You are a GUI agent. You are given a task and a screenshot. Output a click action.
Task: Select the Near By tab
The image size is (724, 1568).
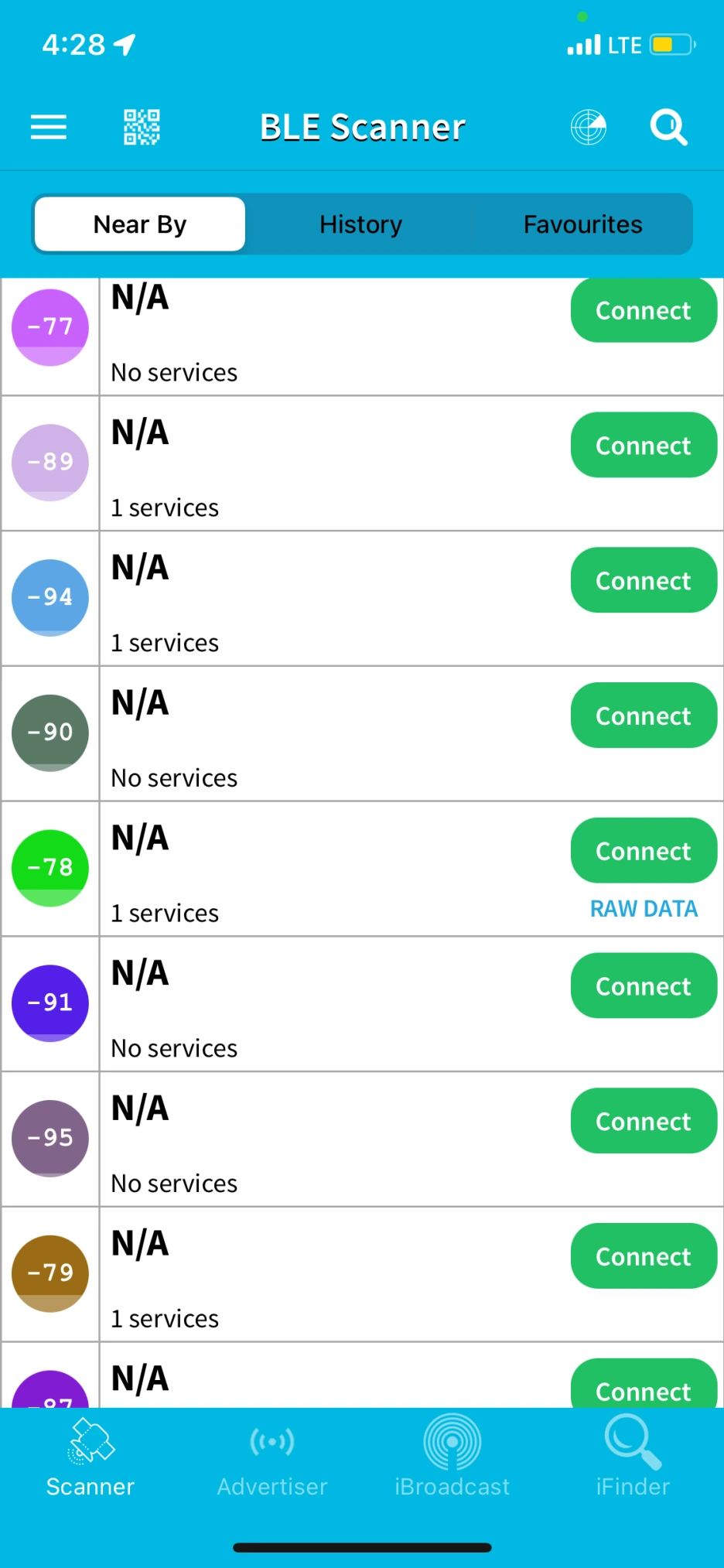(140, 224)
